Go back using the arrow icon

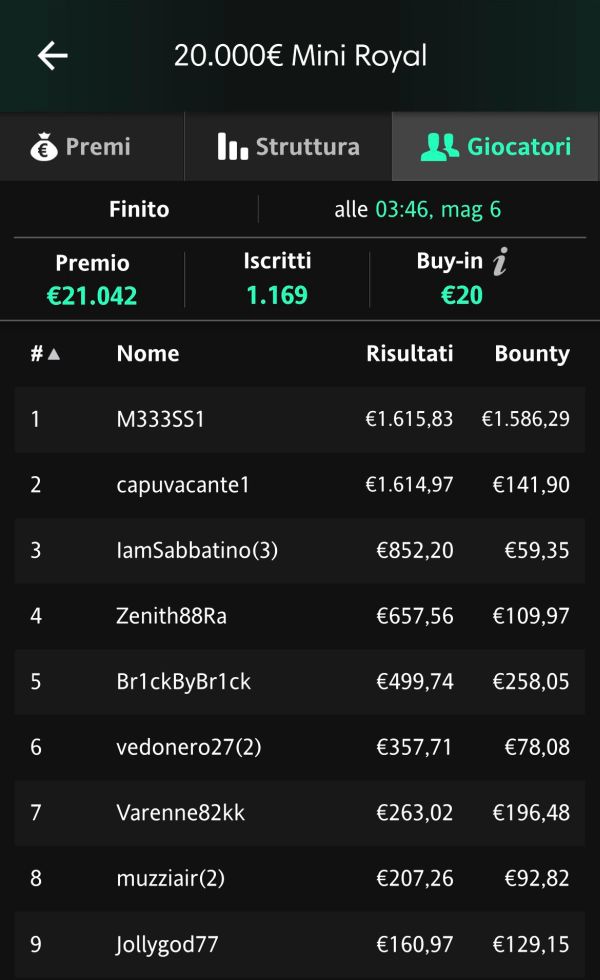click(52, 56)
